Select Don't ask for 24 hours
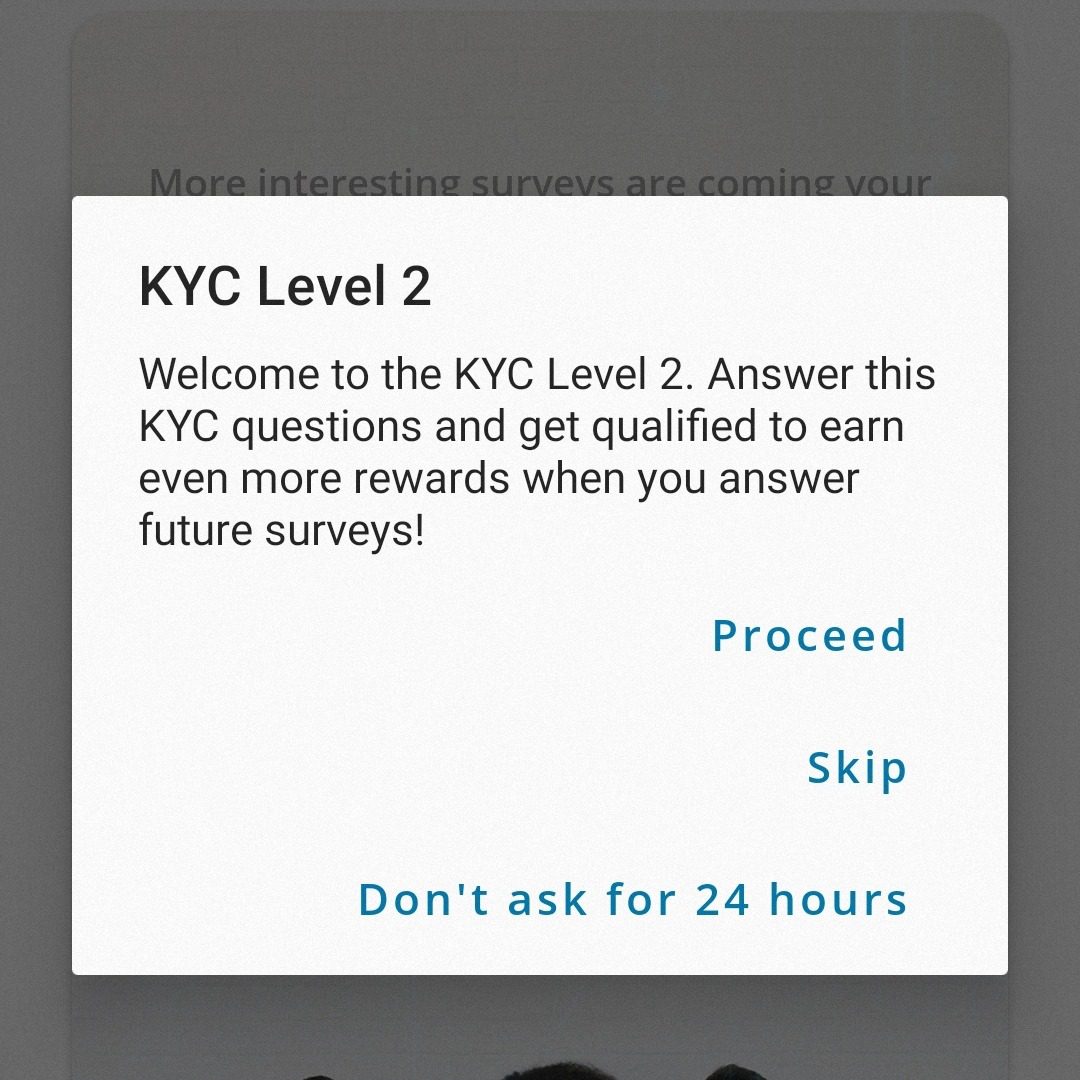This screenshot has width=1080, height=1080. pos(632,899)
